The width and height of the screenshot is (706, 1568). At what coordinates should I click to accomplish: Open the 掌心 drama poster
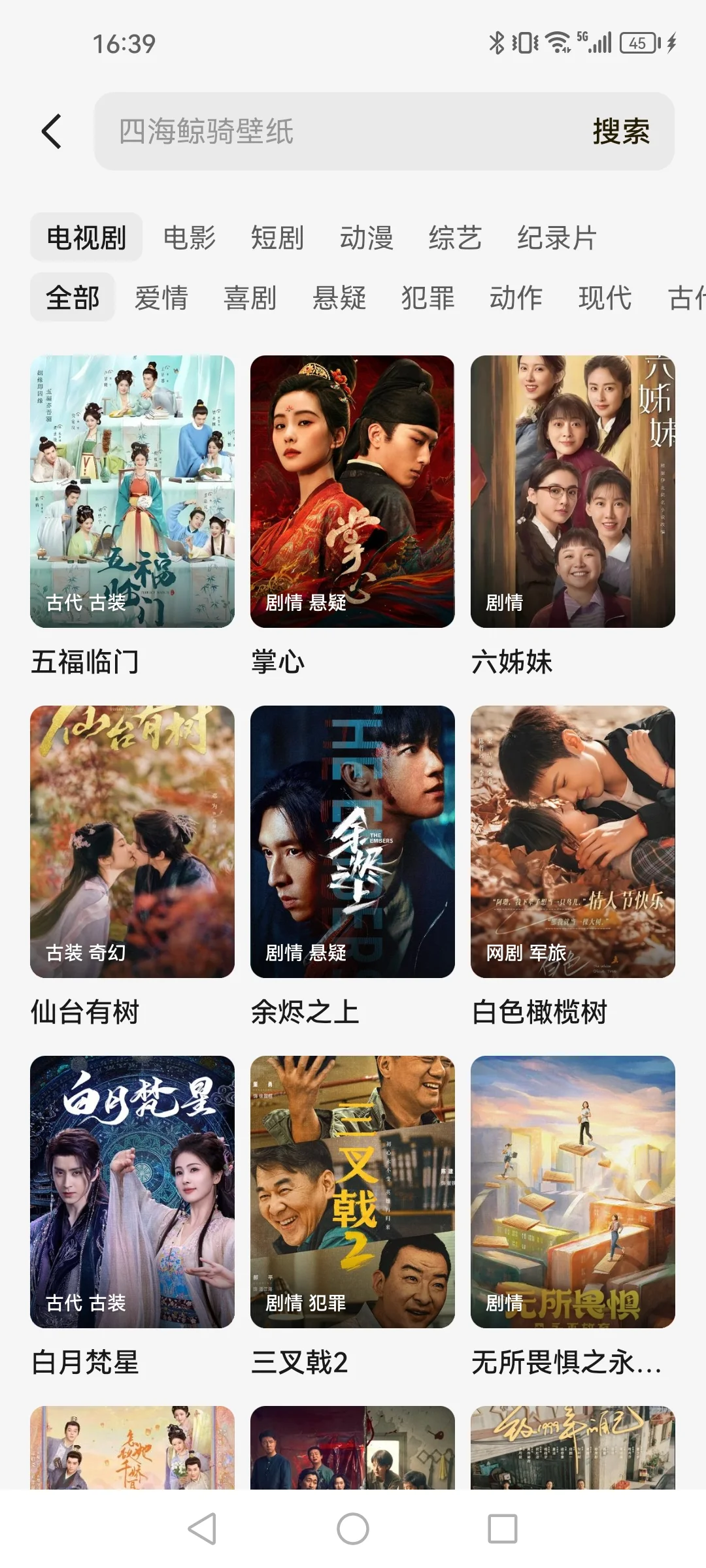pos(352,491)
